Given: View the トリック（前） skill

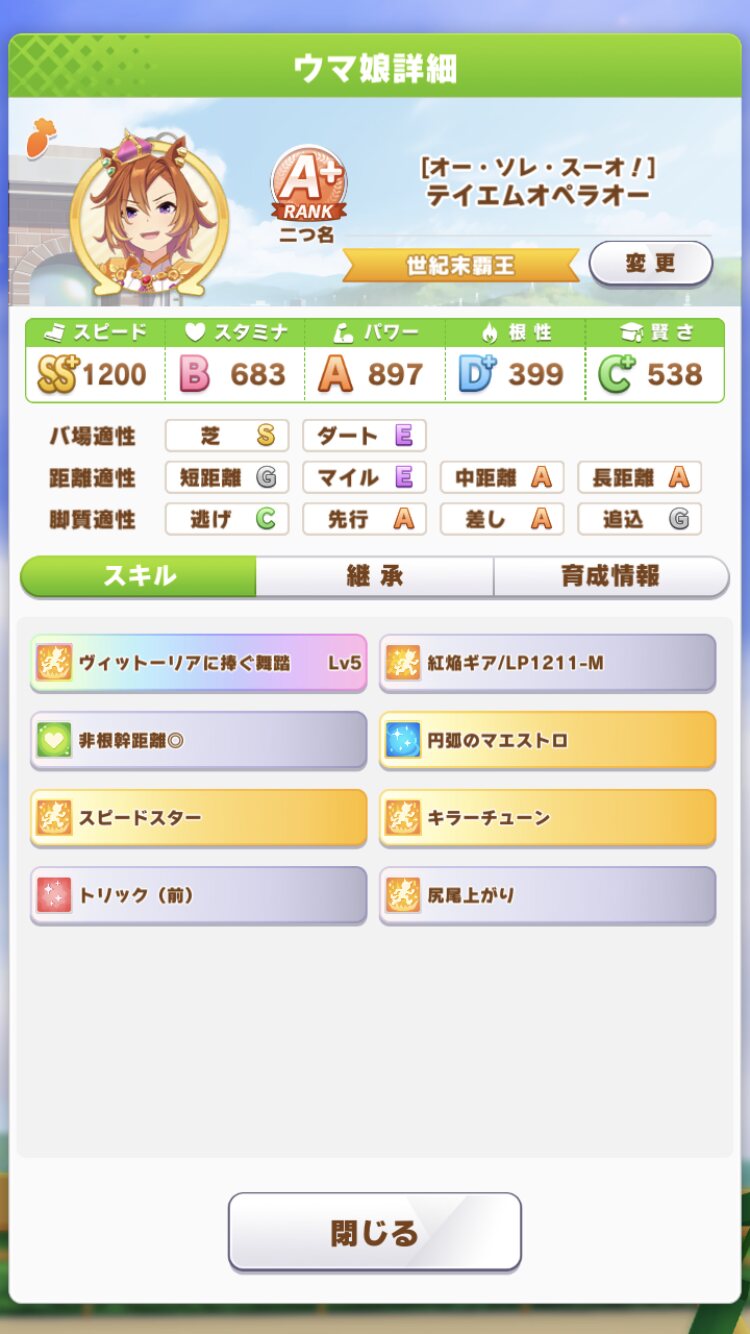Looking at the screenshot, I should point(198,895).
